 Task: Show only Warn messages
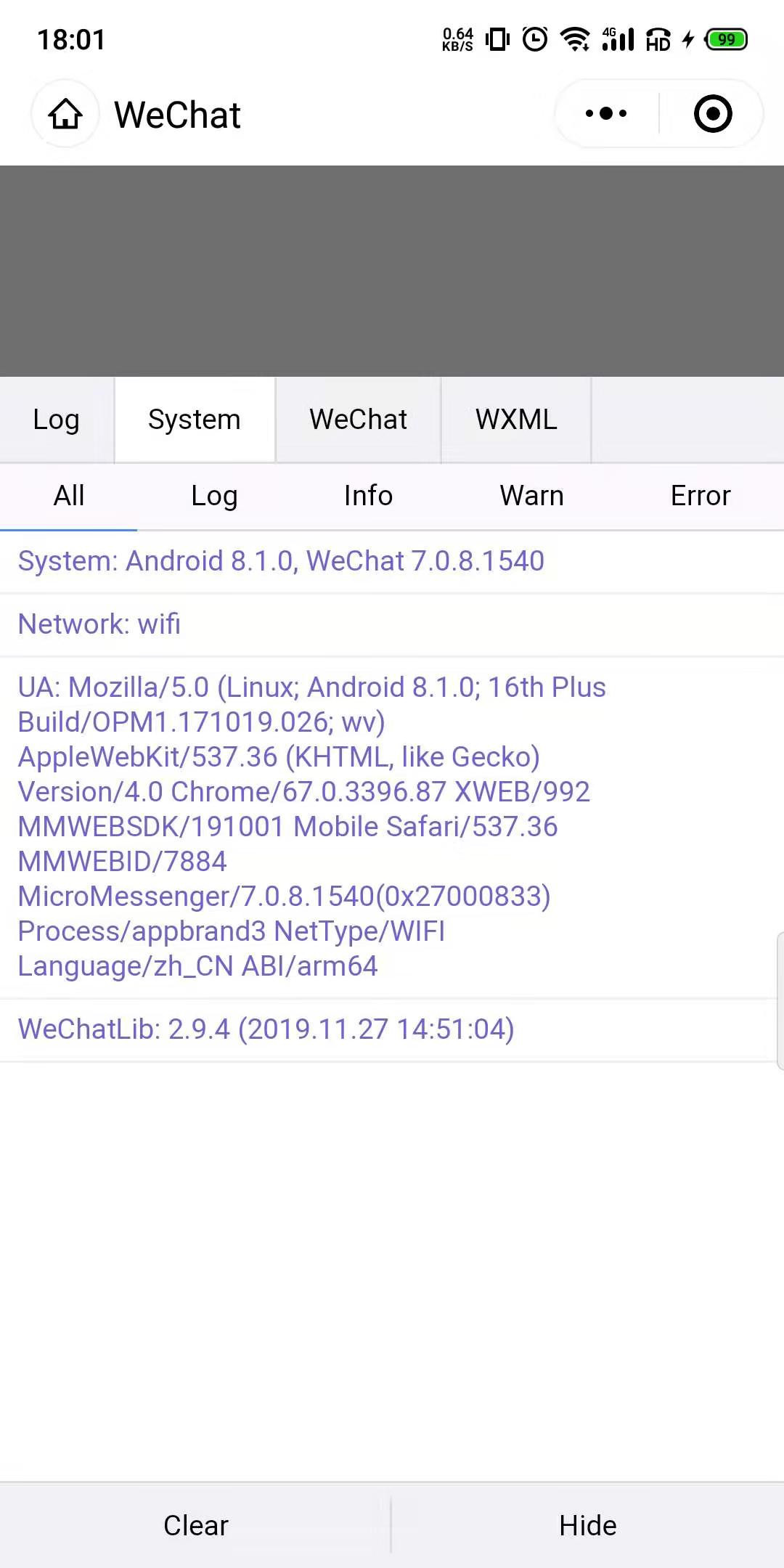coord(531,497)
